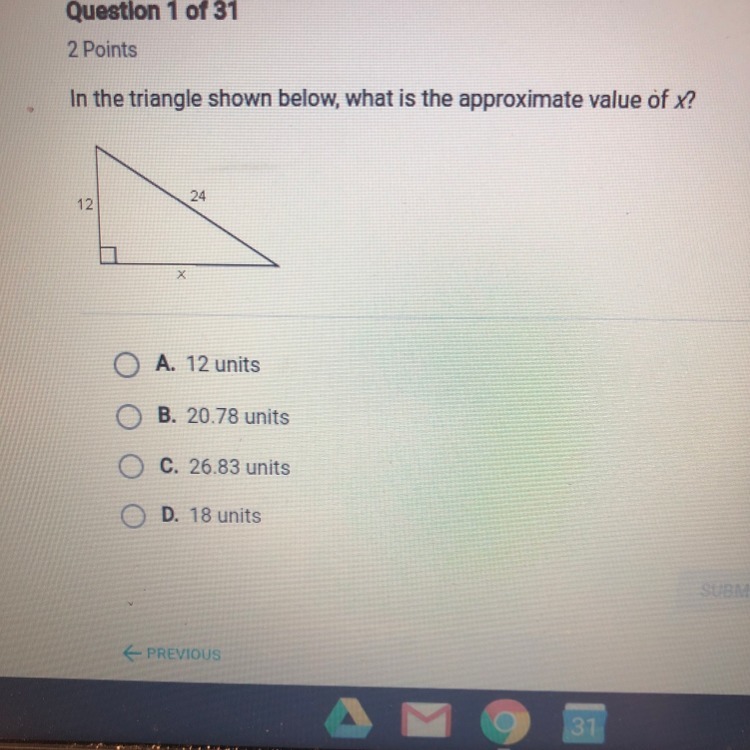Open Gmail from the shelf
Image resolution: width=750 pixels, height=750 pixels.
point(426,720)
